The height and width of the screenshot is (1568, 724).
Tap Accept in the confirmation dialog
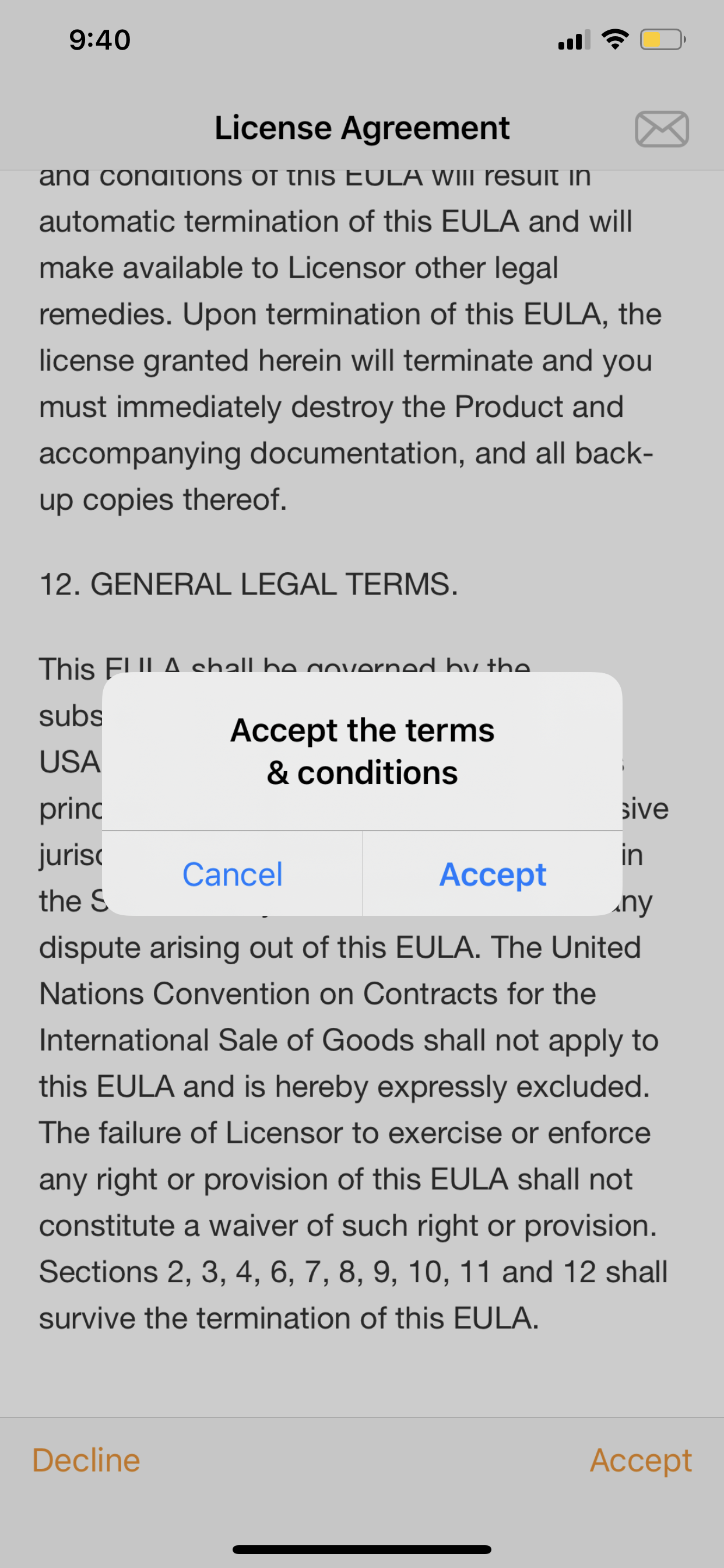coord(493,874)
